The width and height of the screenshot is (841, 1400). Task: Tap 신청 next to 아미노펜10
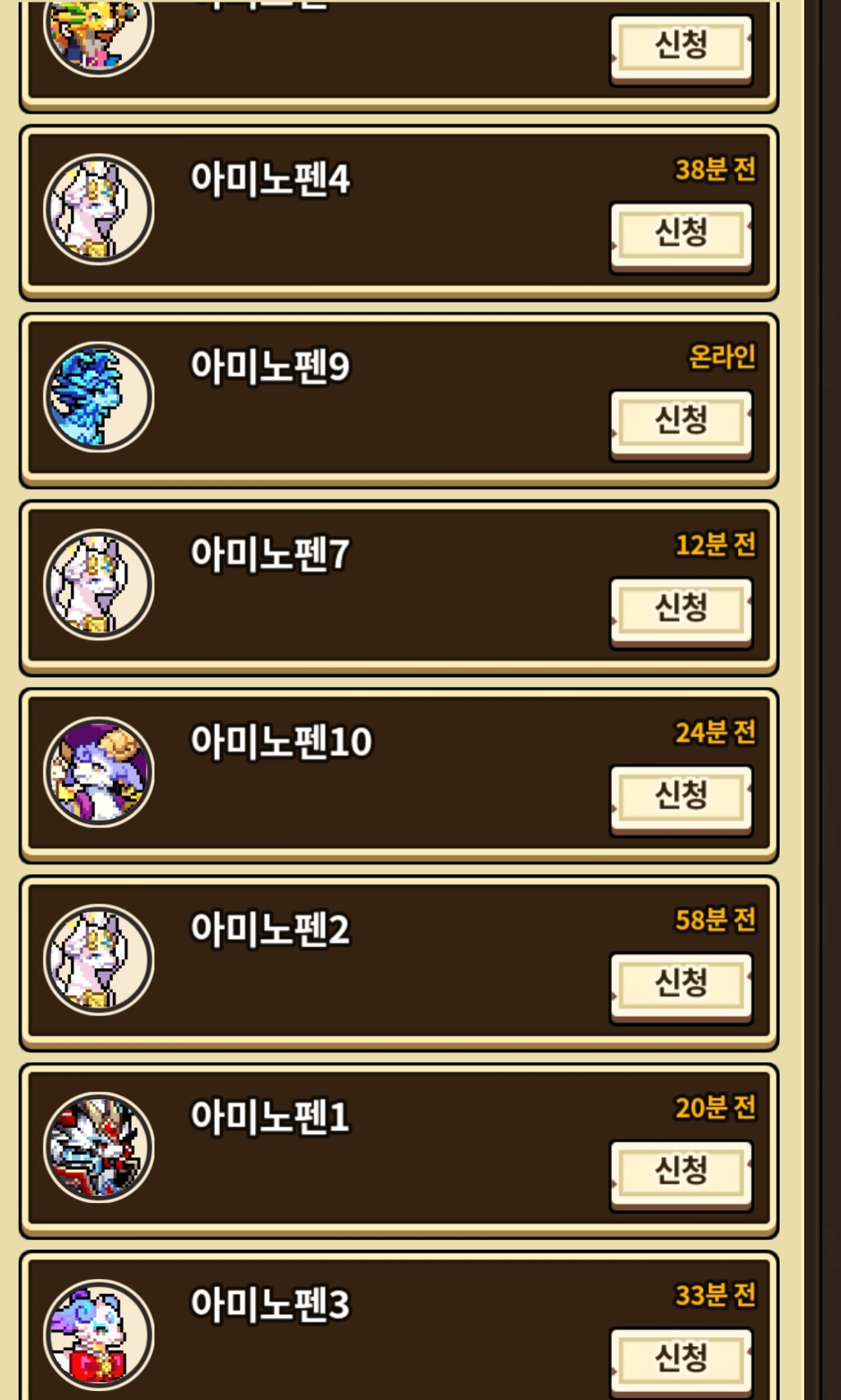click(x=681, y=795)
